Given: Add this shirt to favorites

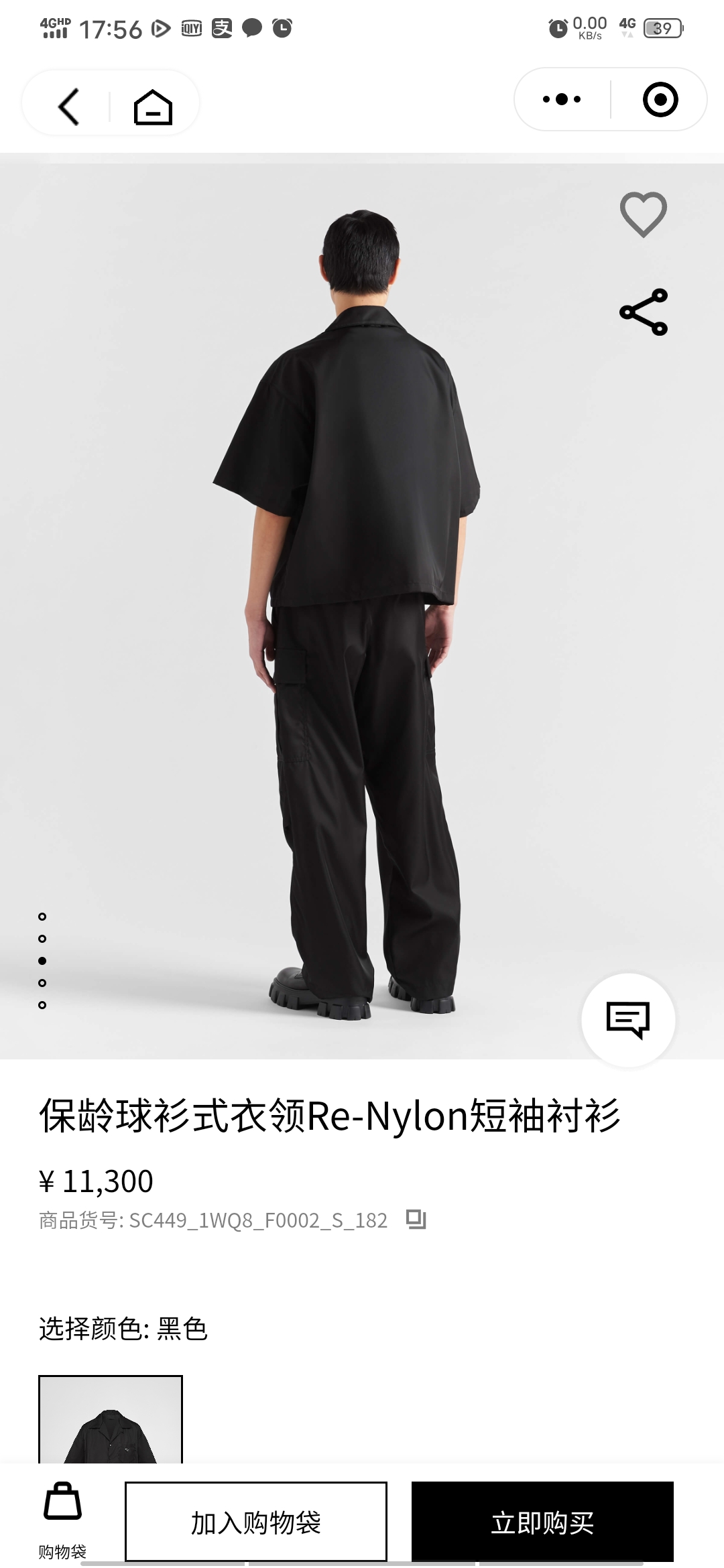Looking at the screenshot, I should point(643,214).
